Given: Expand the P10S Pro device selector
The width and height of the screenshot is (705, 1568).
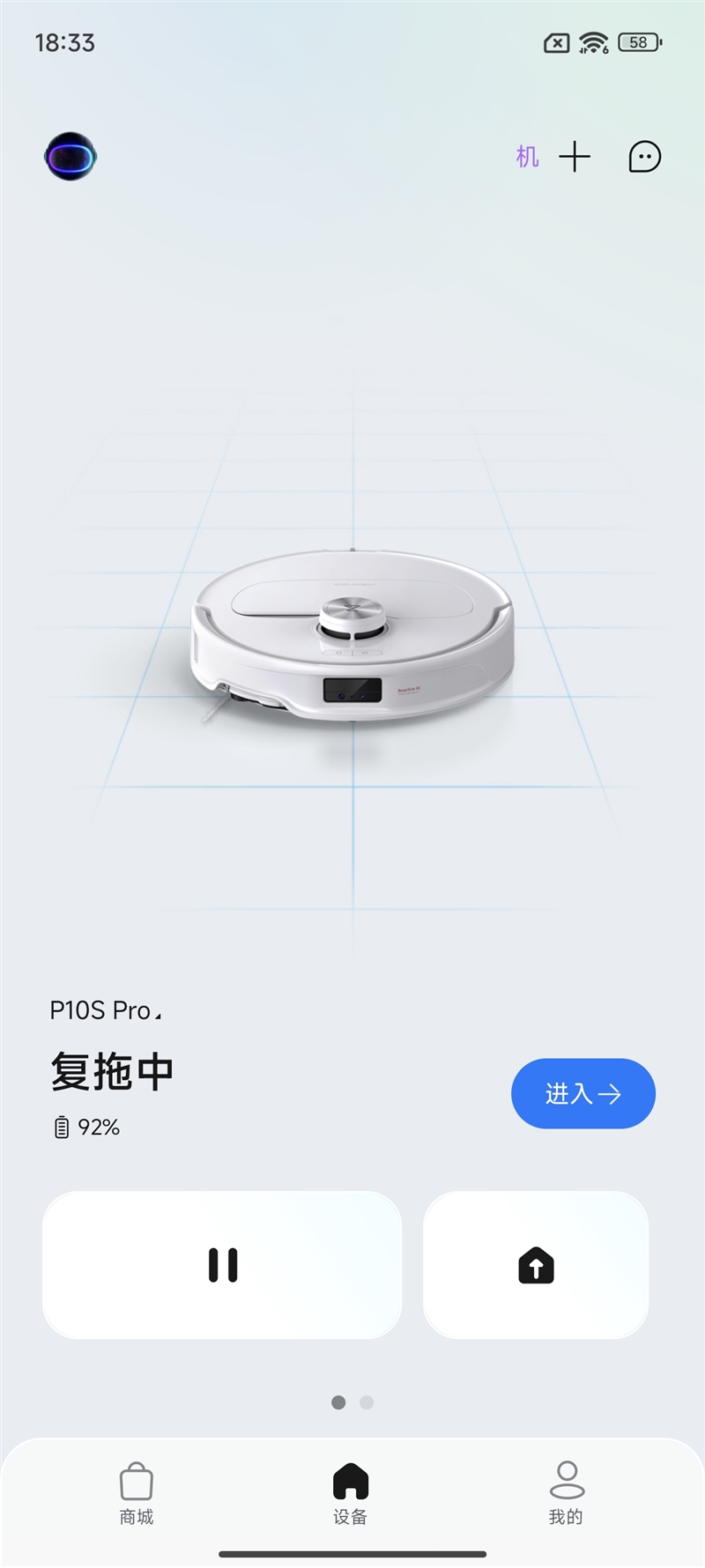Looking at the screenshot, I should coord(106,1010).
